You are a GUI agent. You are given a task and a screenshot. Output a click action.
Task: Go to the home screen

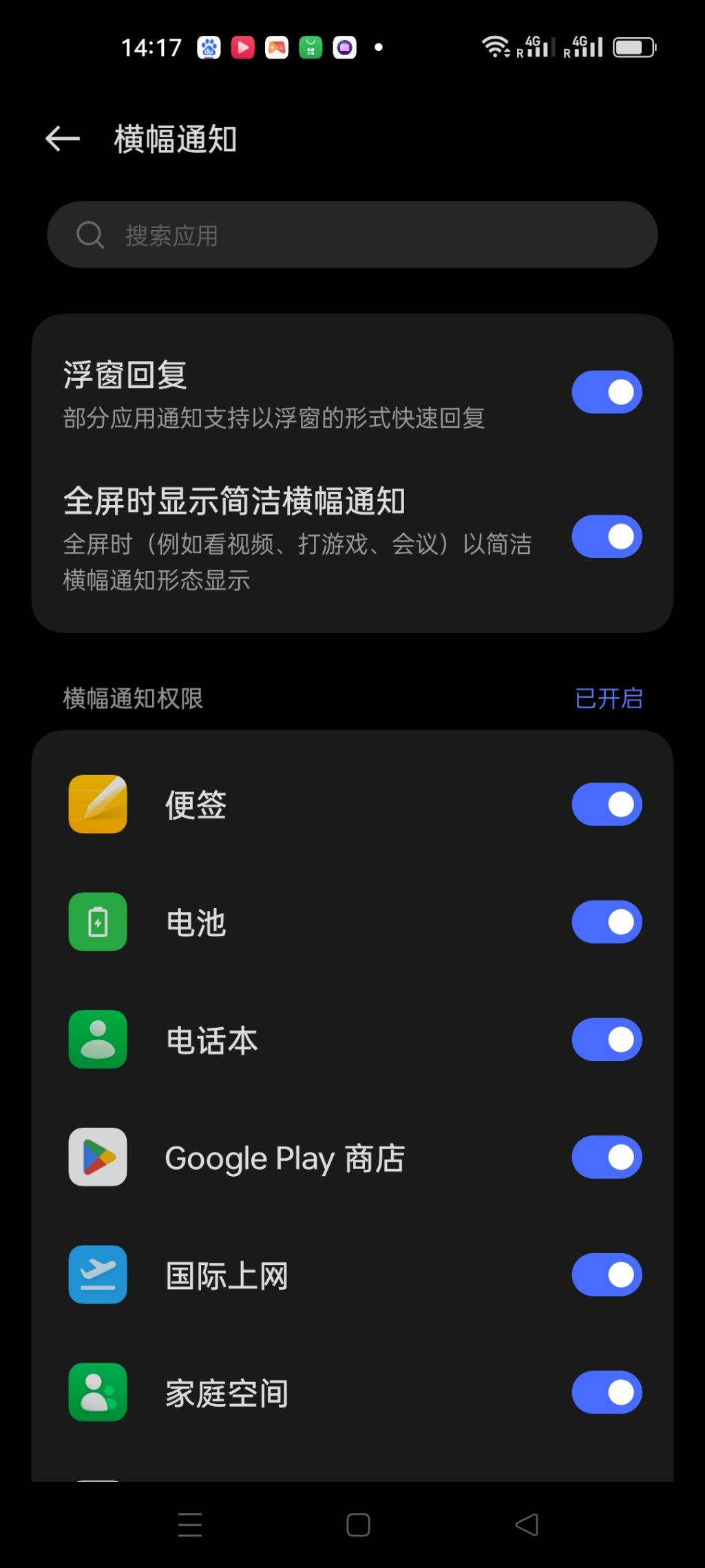coord(358,1525)
